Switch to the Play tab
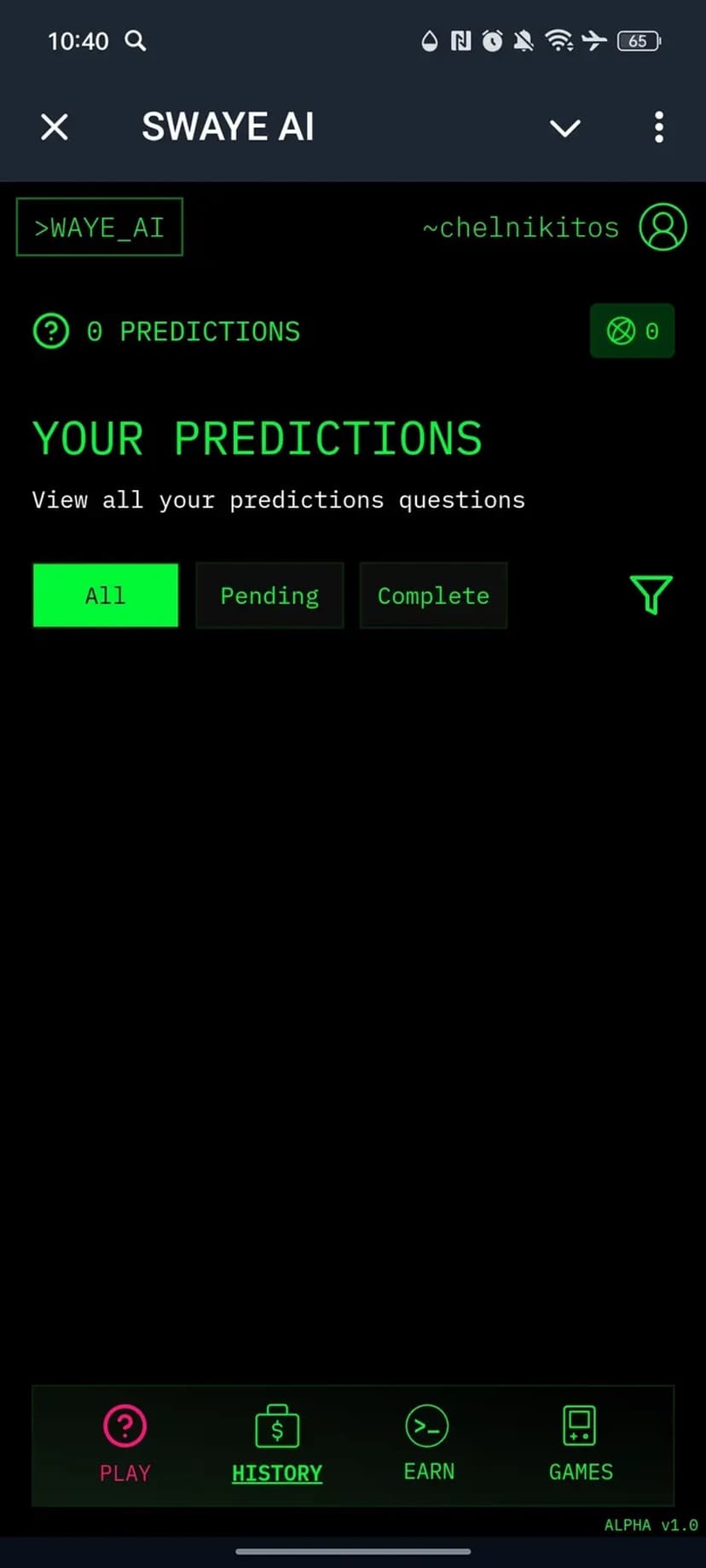Viewport: 706px width, 1568px height. pos(125,1444)
